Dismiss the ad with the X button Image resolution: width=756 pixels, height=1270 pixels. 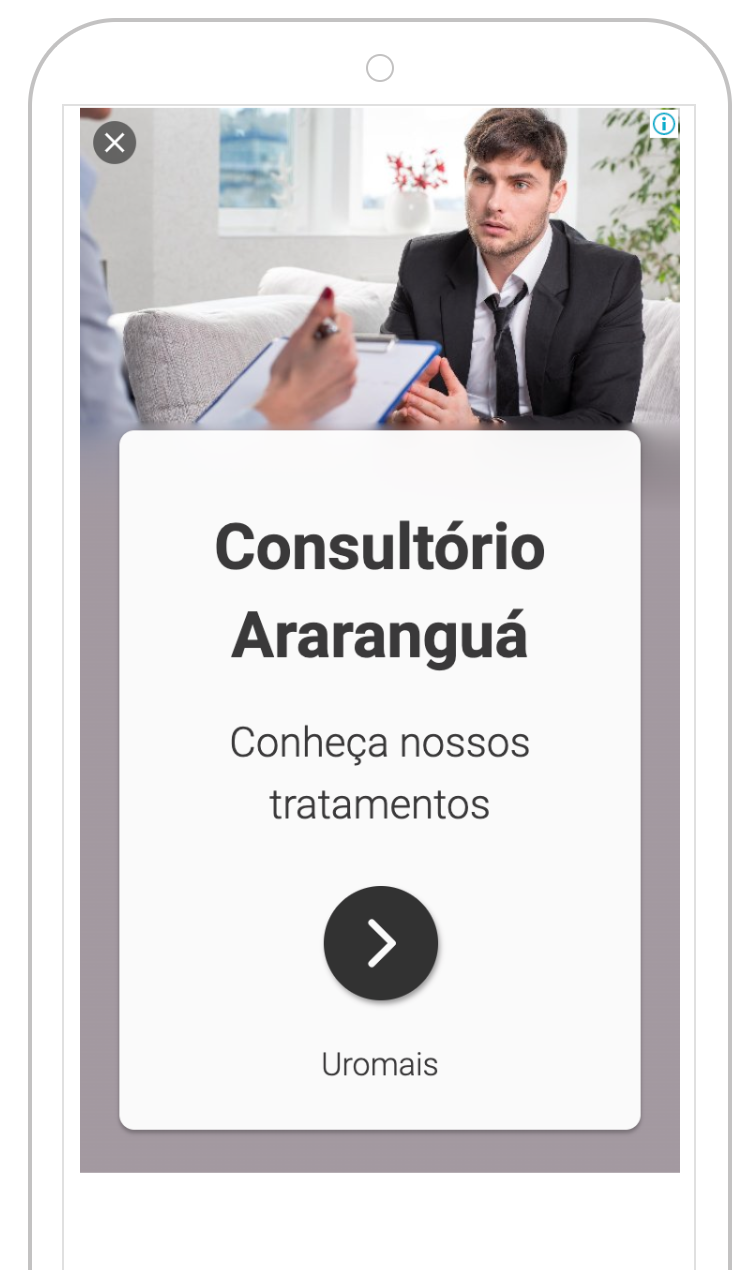115,143
